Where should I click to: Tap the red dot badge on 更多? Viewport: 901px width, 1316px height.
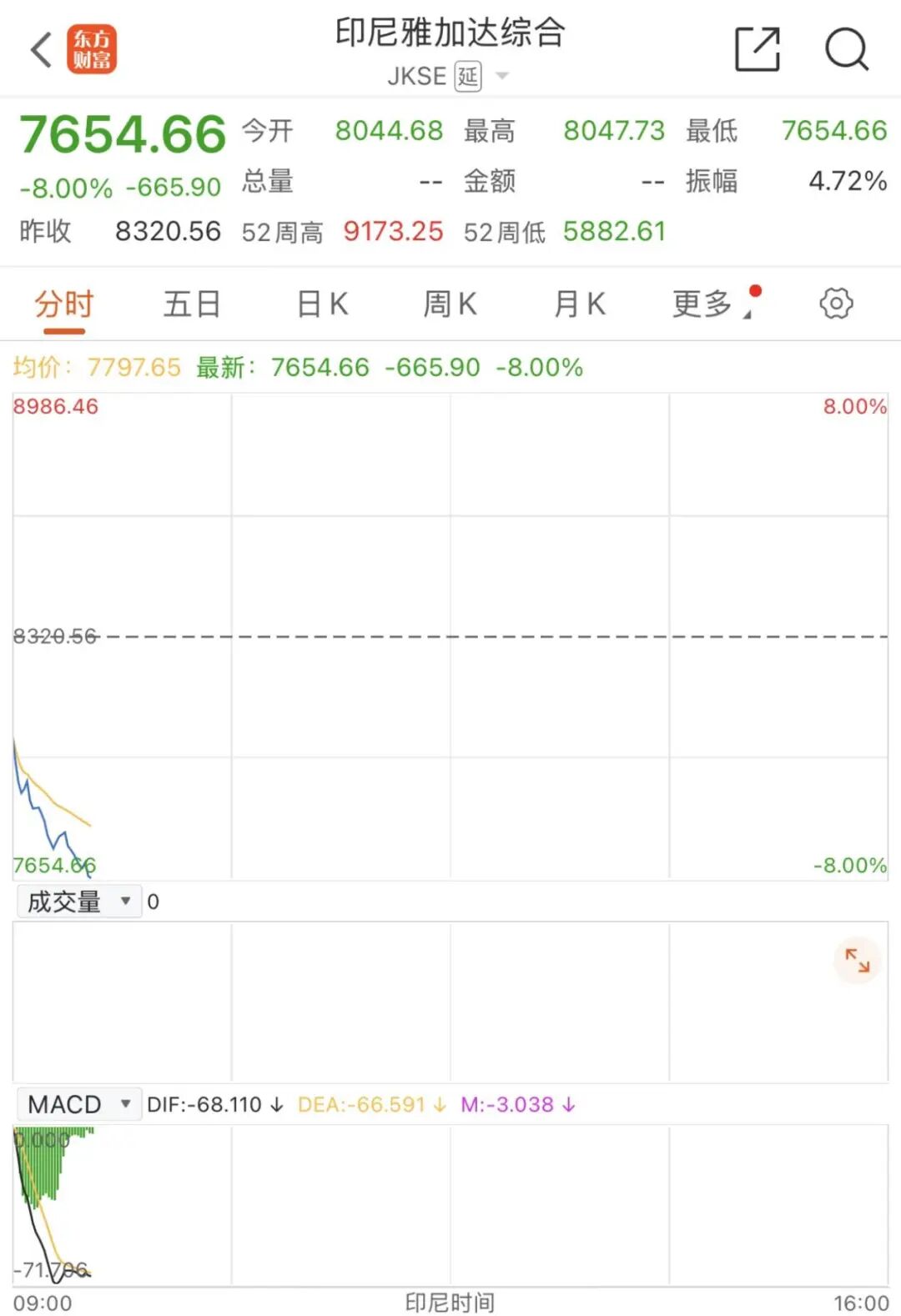click(753, 289)
